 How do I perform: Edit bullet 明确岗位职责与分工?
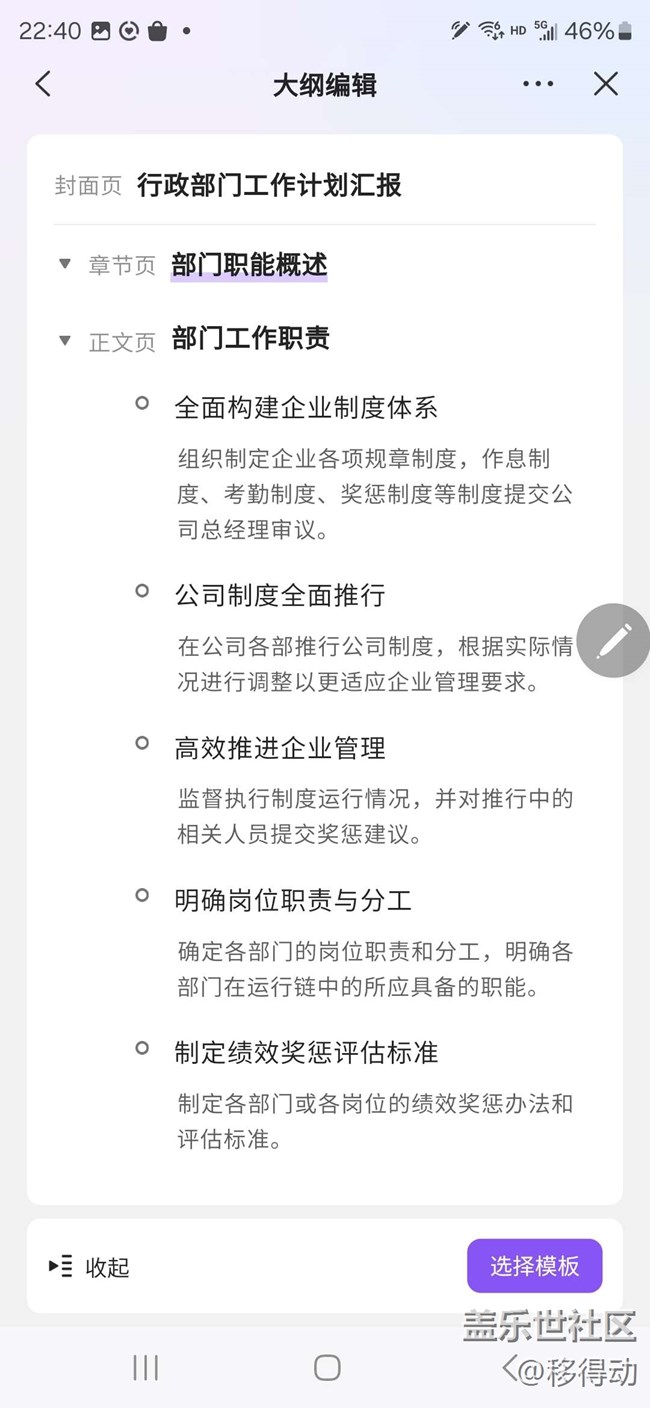tap(293, 900)
